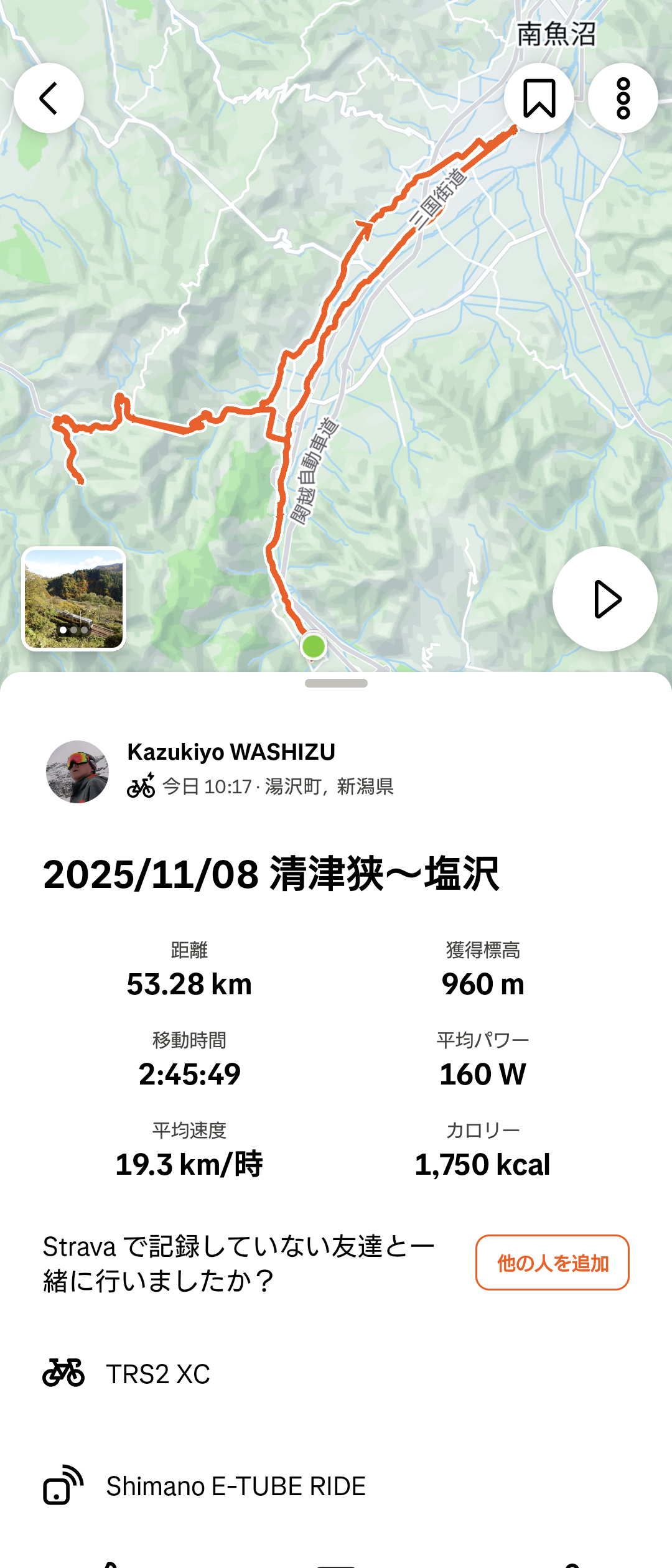Bookmark this activity
Screen dimensions: 672x1568
tap(539, 98)
